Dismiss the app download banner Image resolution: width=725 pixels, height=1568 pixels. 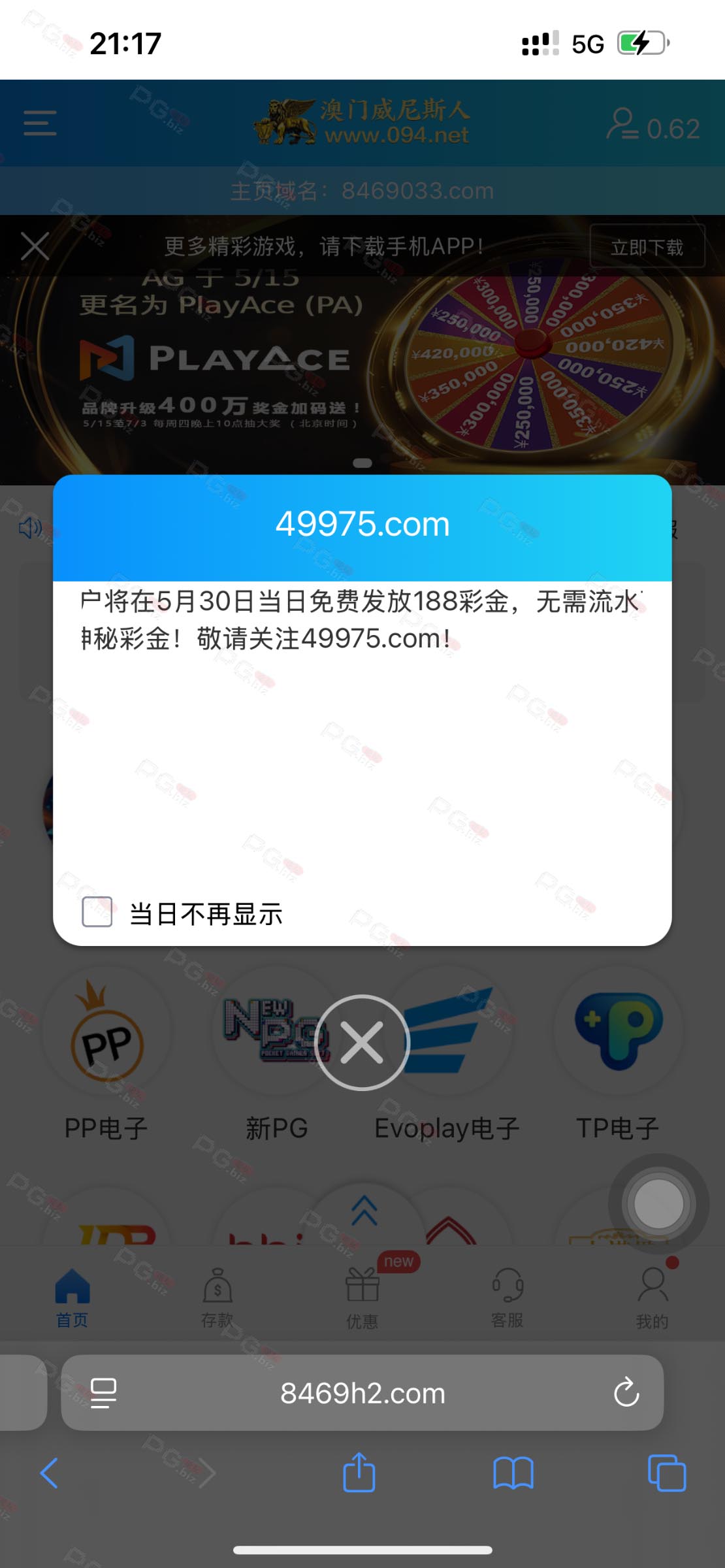point(35,246)
